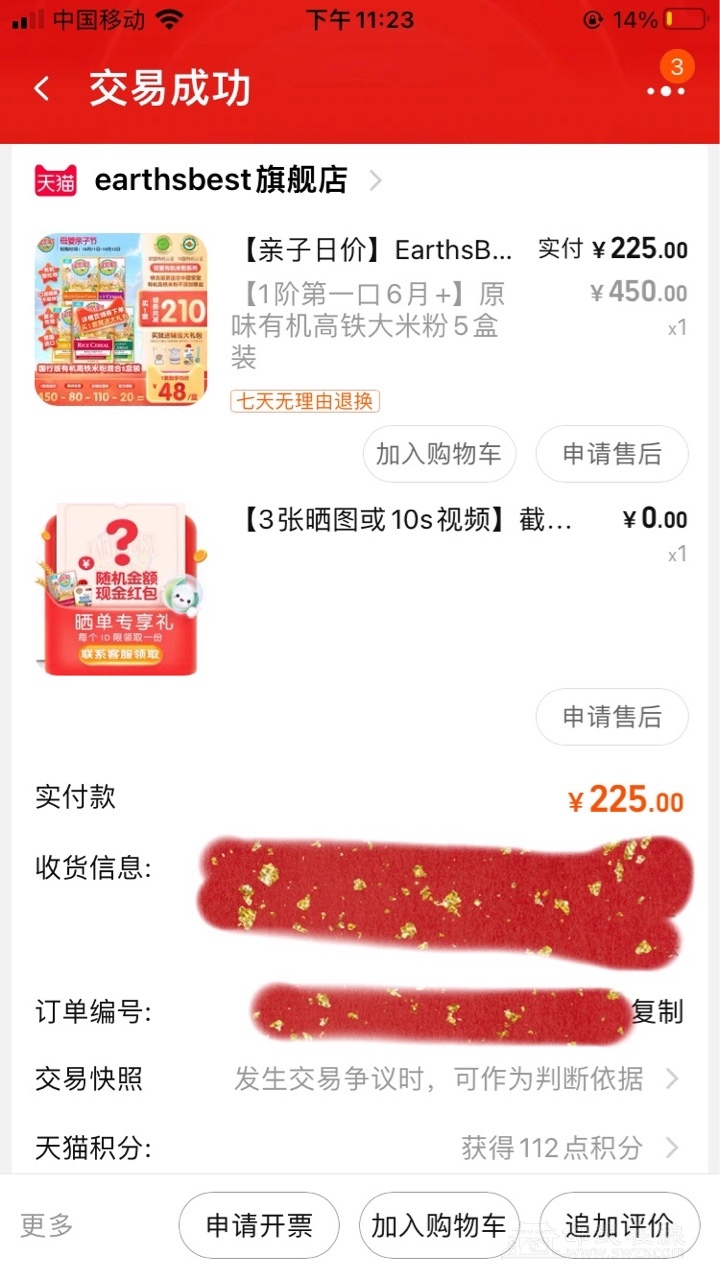Add the rice cereal item to cart (加入购物车)

(438, 454)
